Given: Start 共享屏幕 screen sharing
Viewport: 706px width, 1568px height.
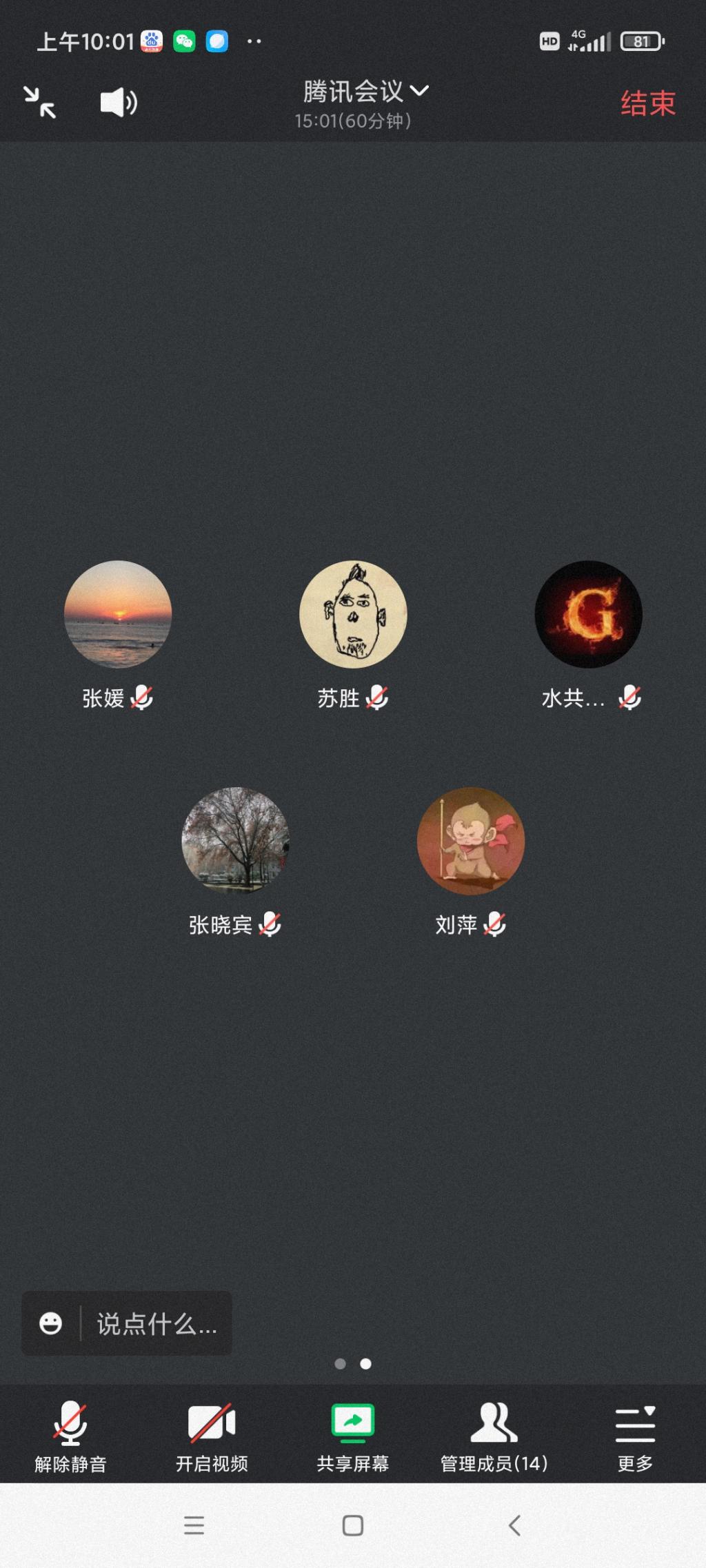Looking at the screenshot, I should pos(352,1436).
